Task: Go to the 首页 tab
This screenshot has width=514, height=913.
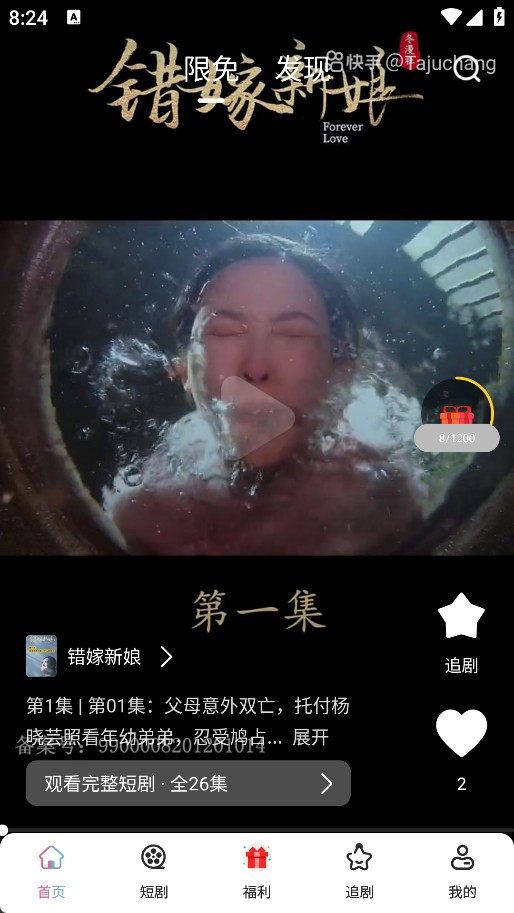Action: (x=51, y=871)
